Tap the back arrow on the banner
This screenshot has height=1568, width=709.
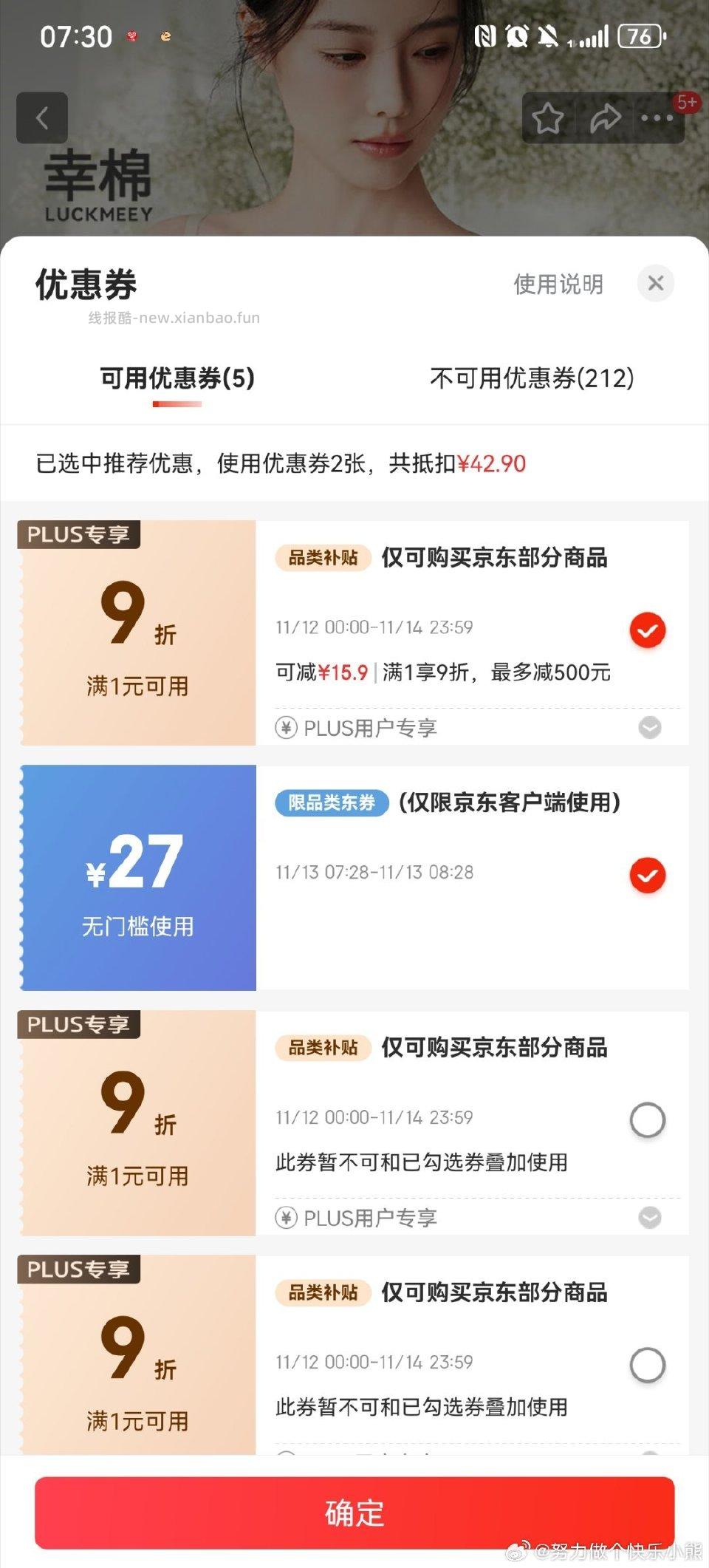42,118
